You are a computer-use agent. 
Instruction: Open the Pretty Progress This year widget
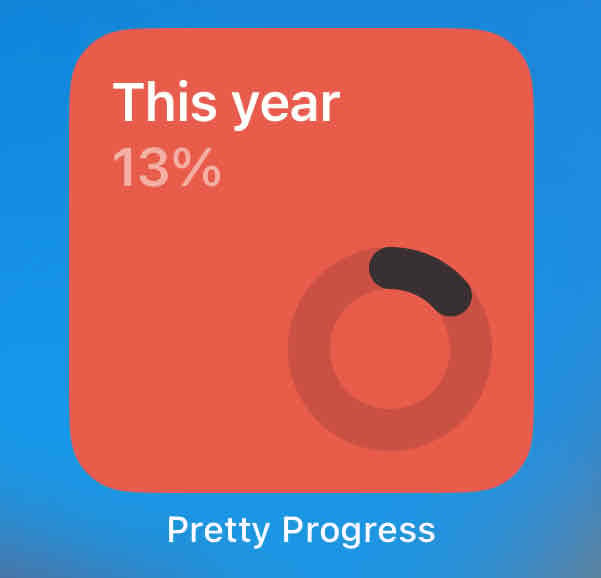301,260
